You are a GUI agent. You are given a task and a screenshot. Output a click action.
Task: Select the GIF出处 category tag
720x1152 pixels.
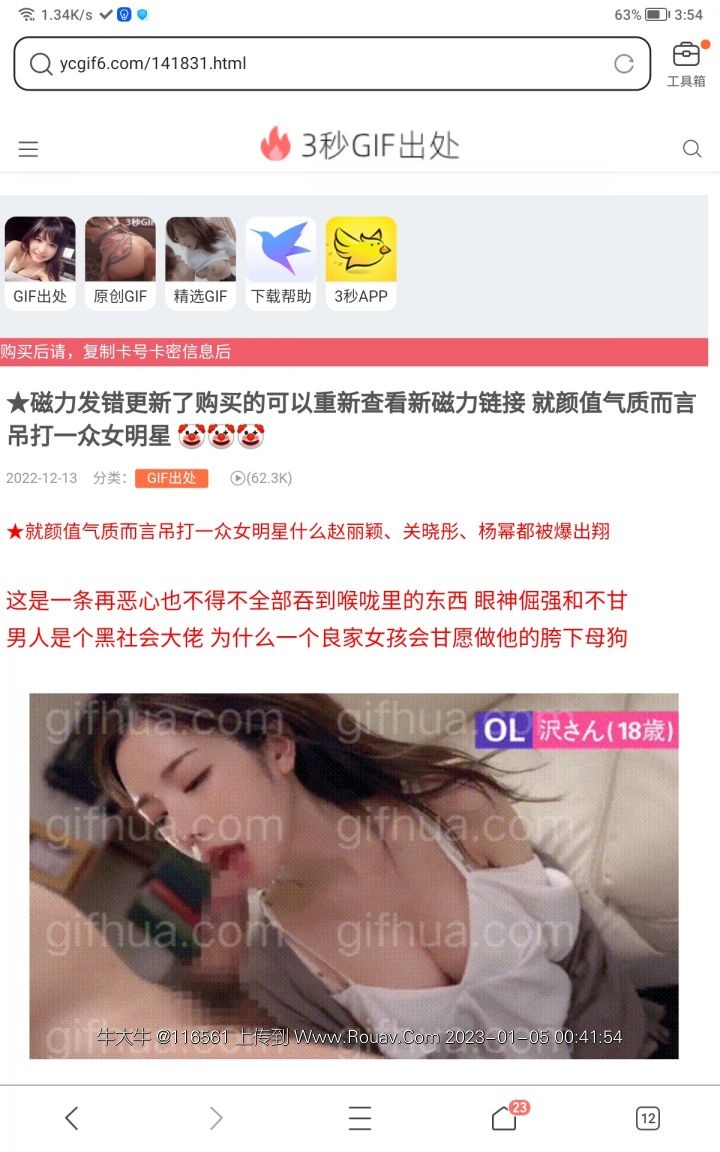(171, 478)
